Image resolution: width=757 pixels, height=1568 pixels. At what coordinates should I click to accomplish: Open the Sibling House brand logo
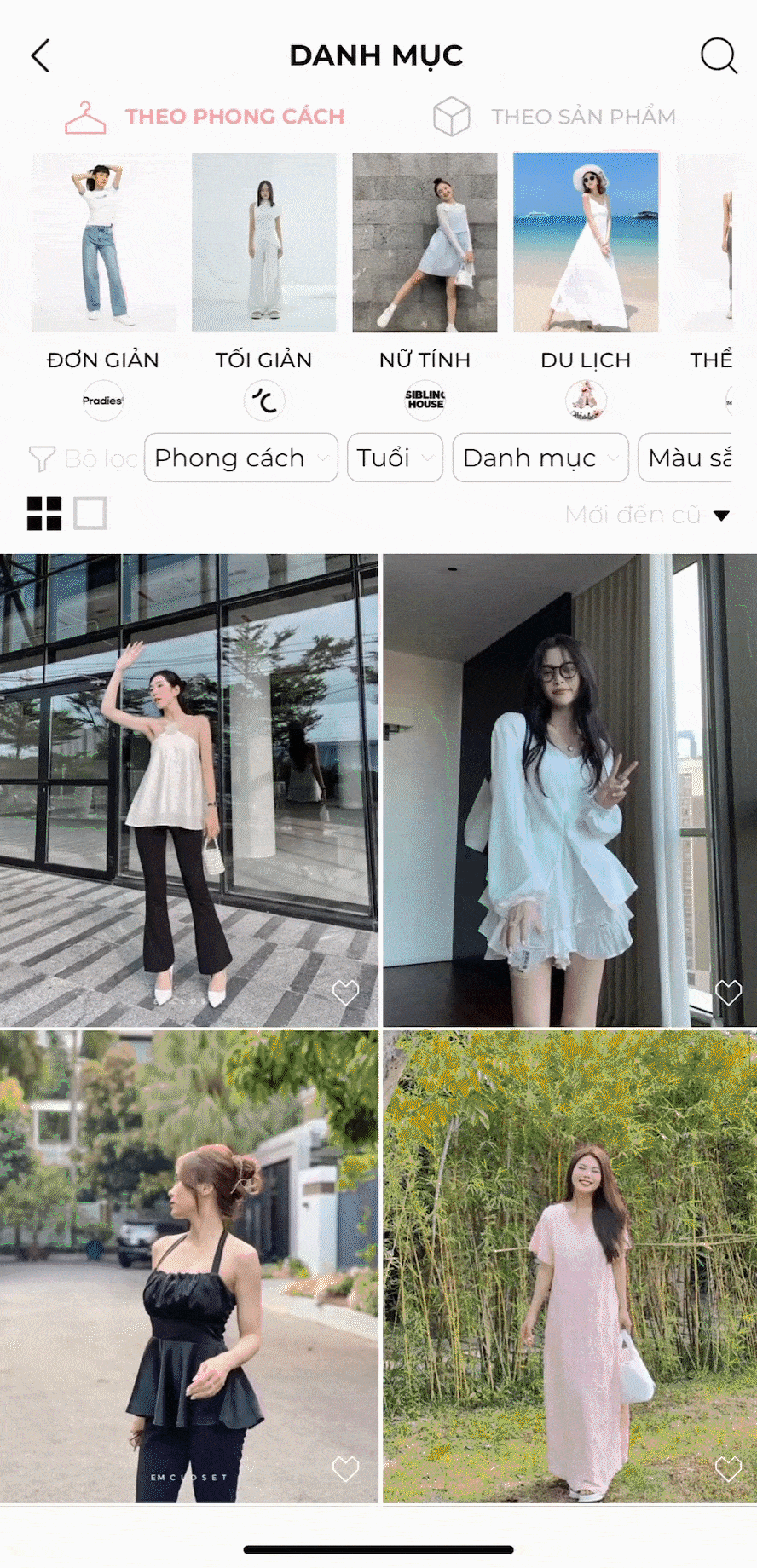(x=425, y=400)
